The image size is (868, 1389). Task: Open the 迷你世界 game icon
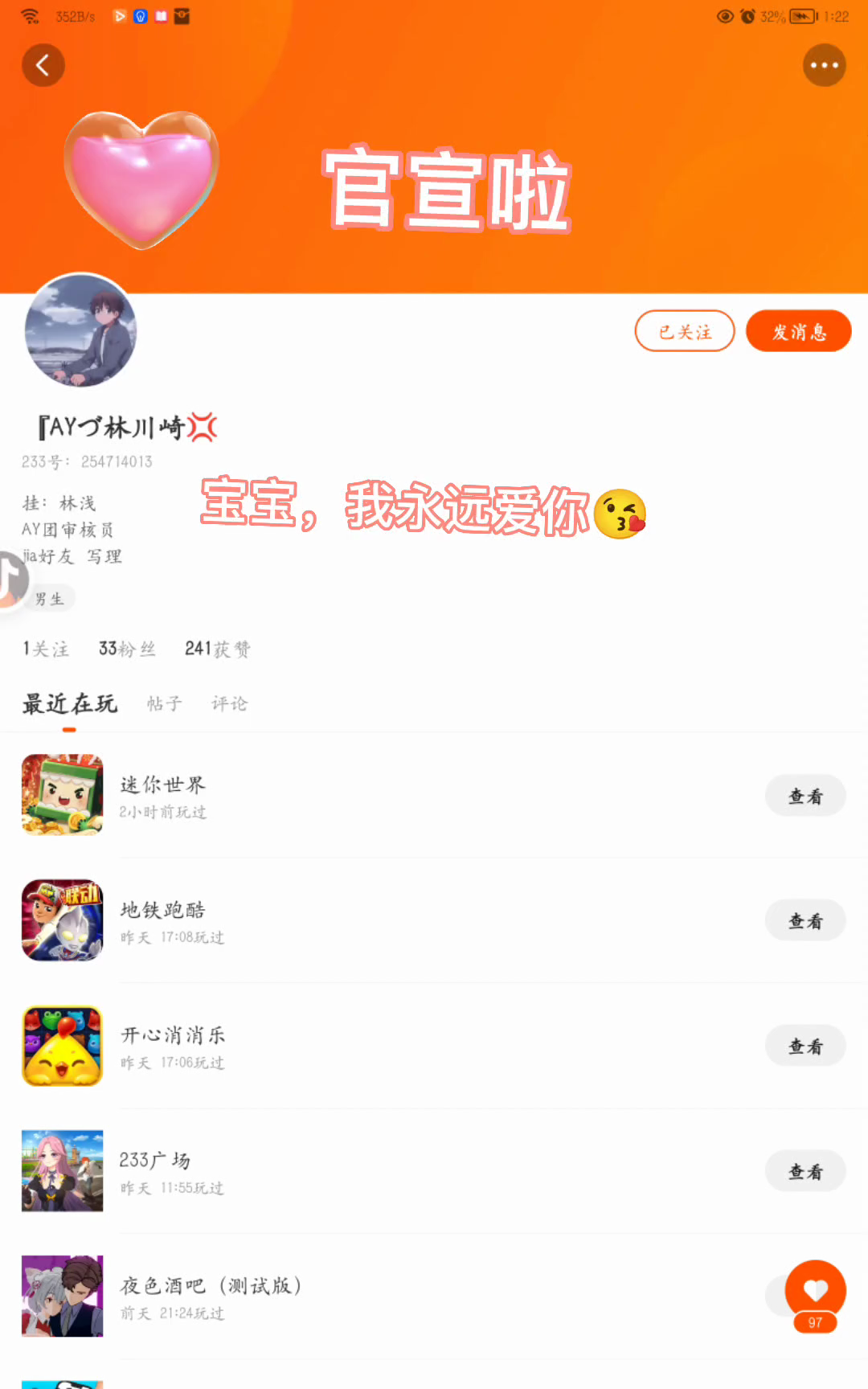(63, 795)
